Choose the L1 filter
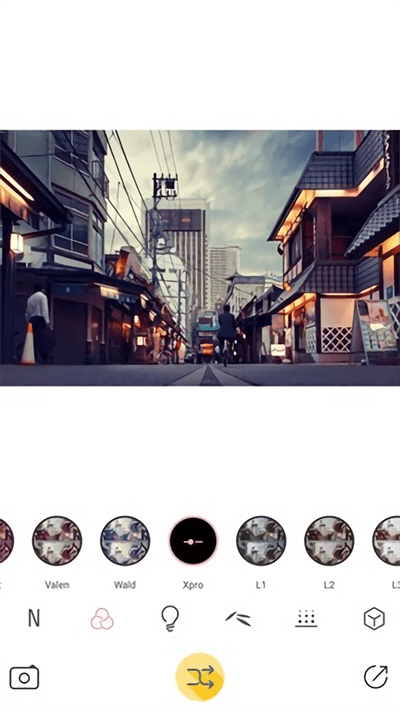Screen dimensions: 400x711 pos(261,541)
